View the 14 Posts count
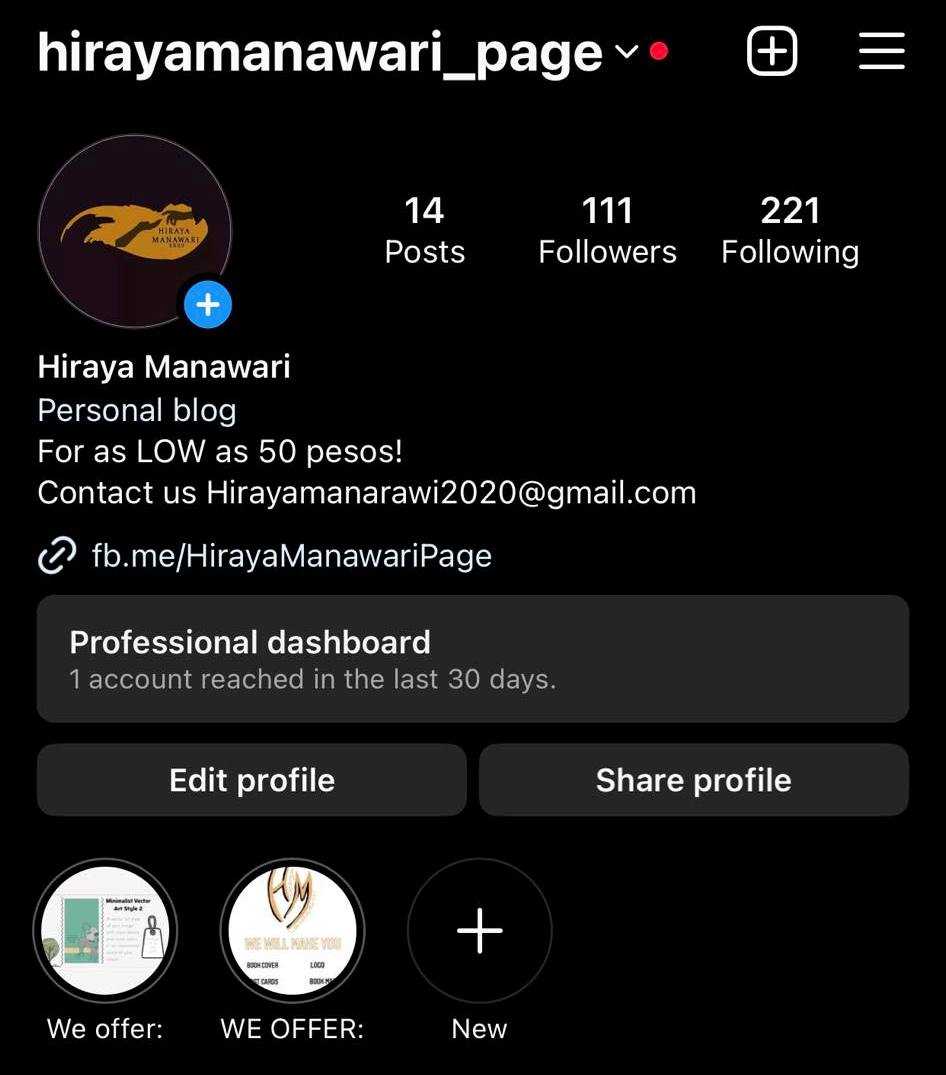 click(x=424, y=230)
